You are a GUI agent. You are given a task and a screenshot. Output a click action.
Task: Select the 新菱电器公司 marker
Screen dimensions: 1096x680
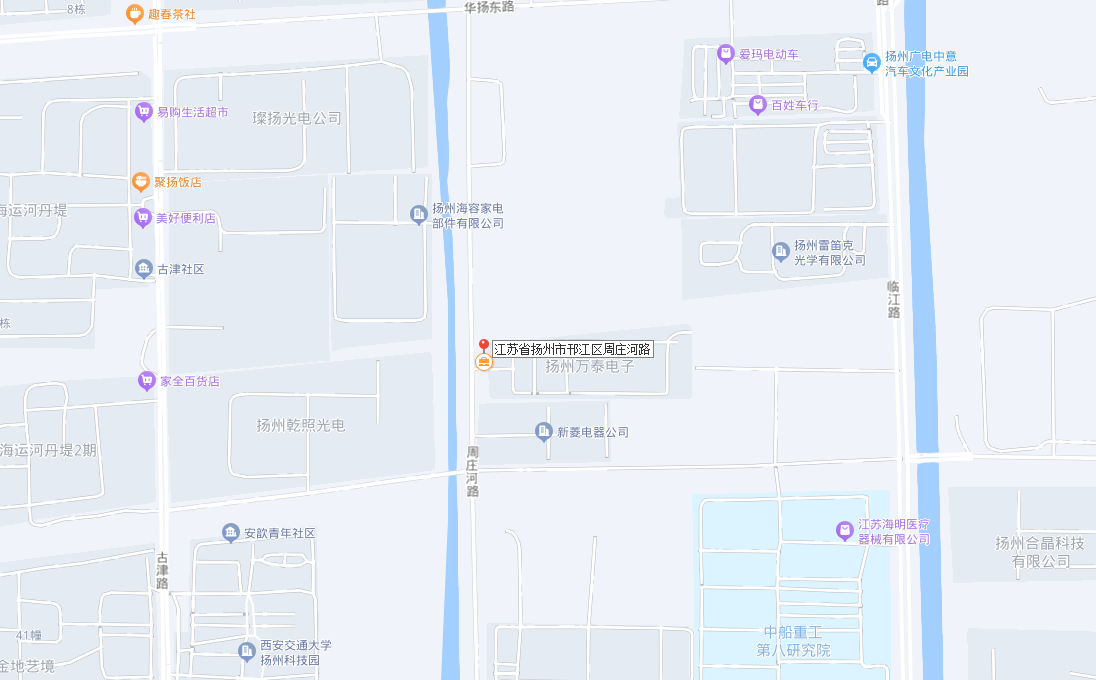click(x=544, y=432)
